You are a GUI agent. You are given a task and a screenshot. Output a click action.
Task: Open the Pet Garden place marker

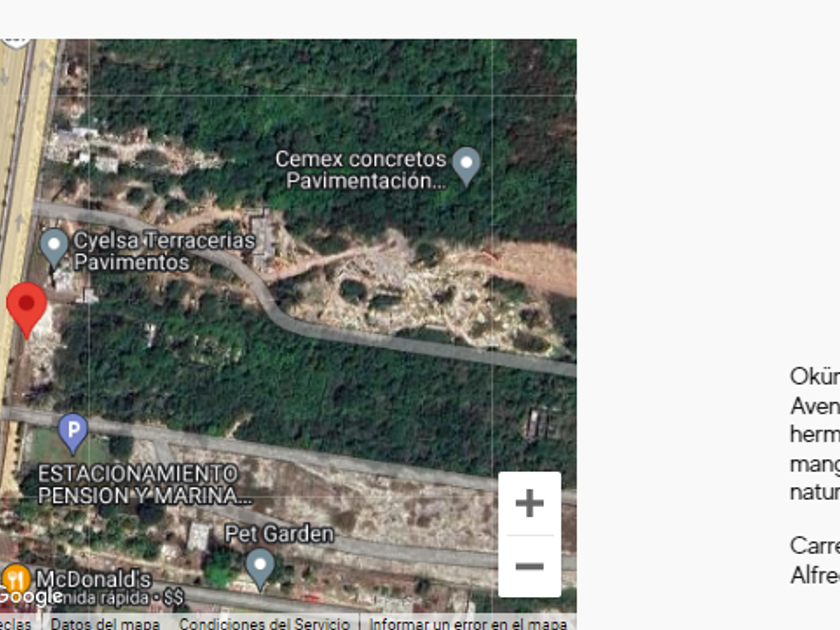(260, 567)
